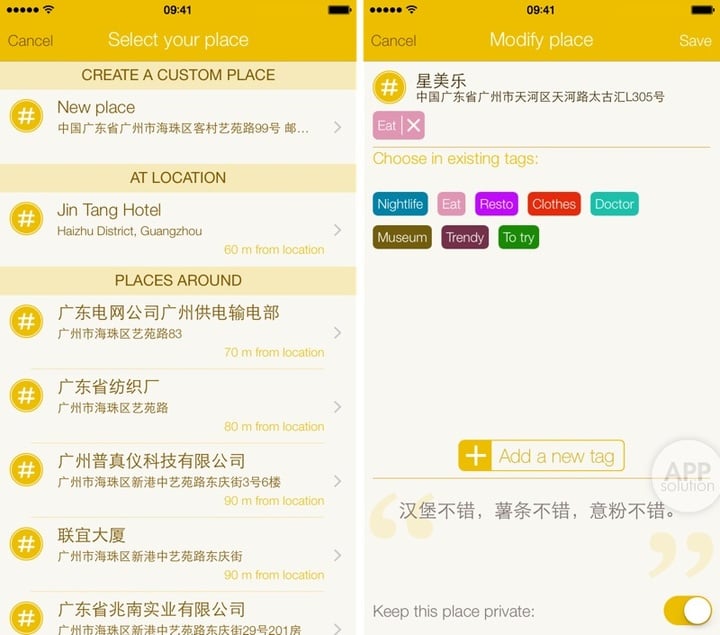Image resolution: width=720 pixels, height=635 pixels.
Task: Cancel the Modify place screen
Action: 393,40
